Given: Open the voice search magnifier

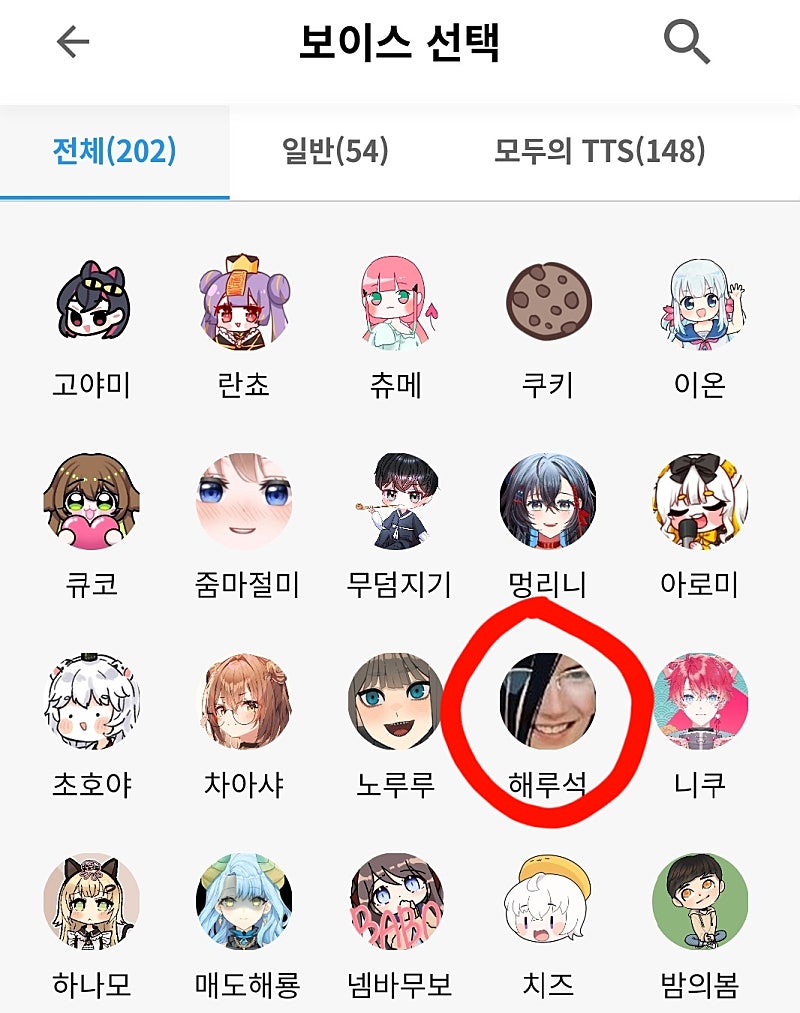Looking at the screenshot, I should (686, 42).
